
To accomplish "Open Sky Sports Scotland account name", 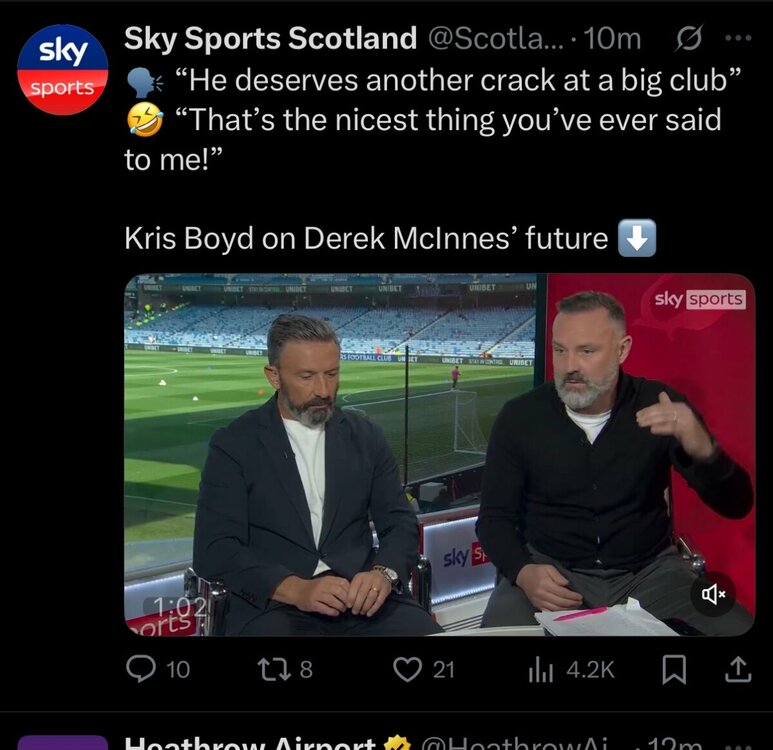I will click(270, 39).
